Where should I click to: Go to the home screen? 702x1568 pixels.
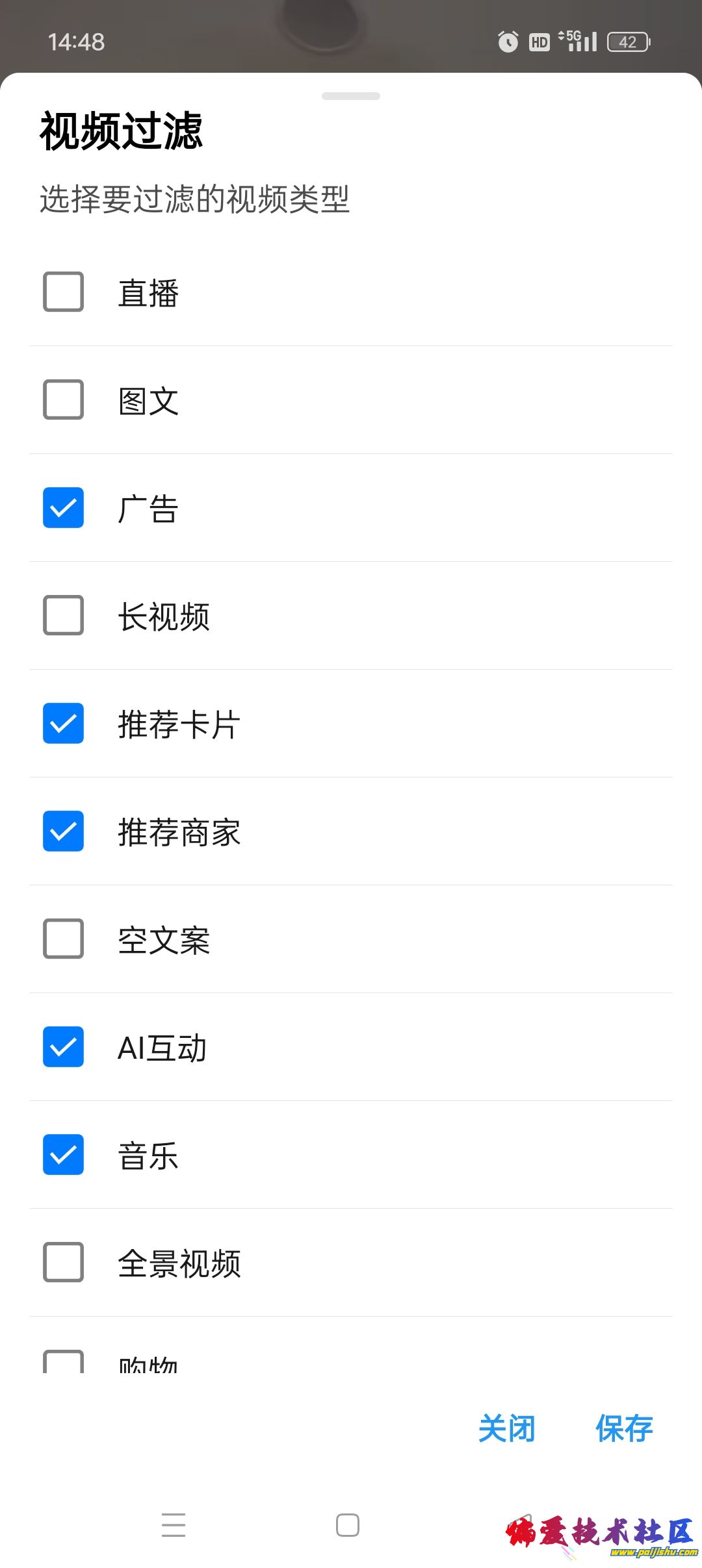pos(348,1525)
